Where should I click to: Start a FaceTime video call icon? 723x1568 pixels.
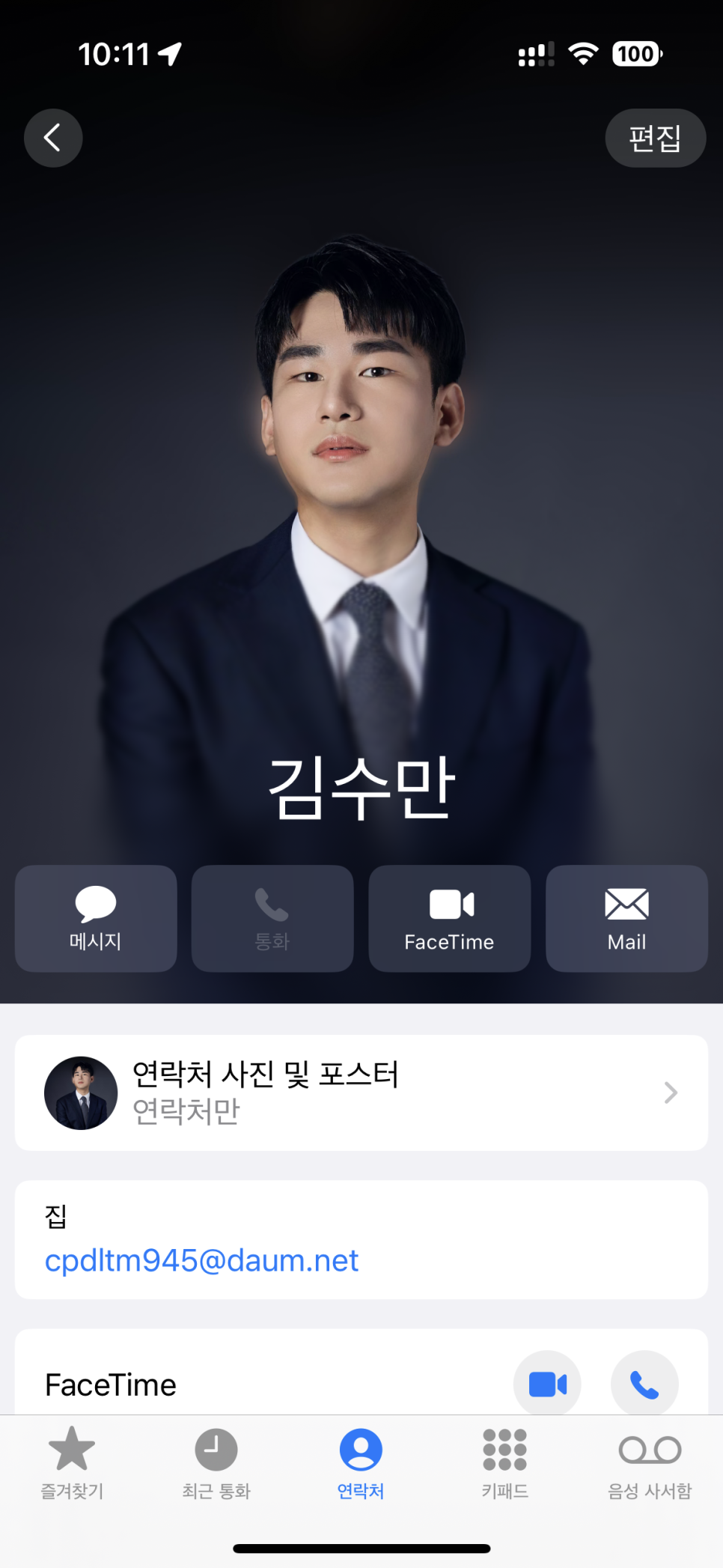pyautogui.click(x=547, y=1384)
